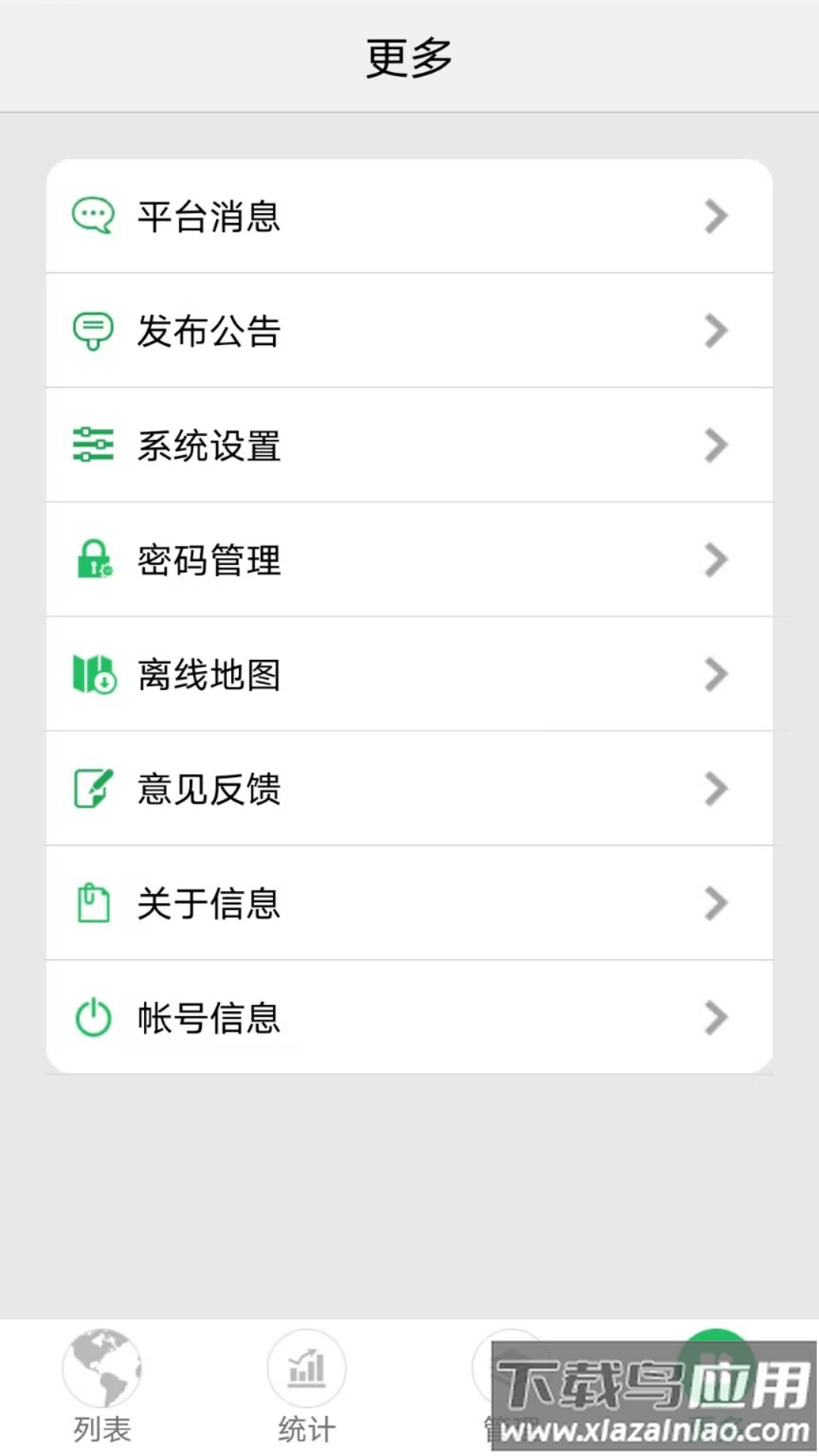The width and height of the screenshot is (819, 1456).
Task: Select the 发布公告 megaphone icon
Action: pos(93,330)
